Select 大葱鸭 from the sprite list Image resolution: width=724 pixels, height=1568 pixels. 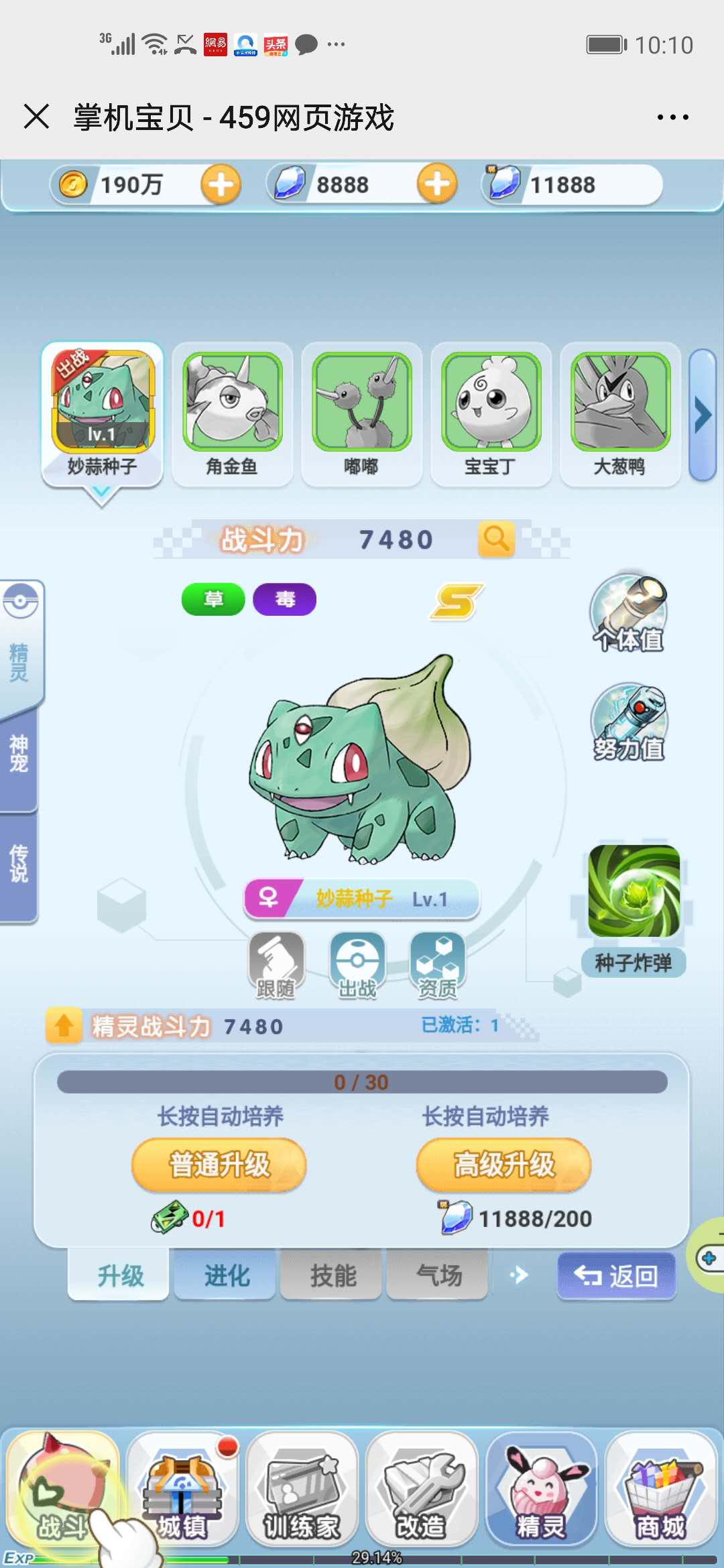(620, 412)
